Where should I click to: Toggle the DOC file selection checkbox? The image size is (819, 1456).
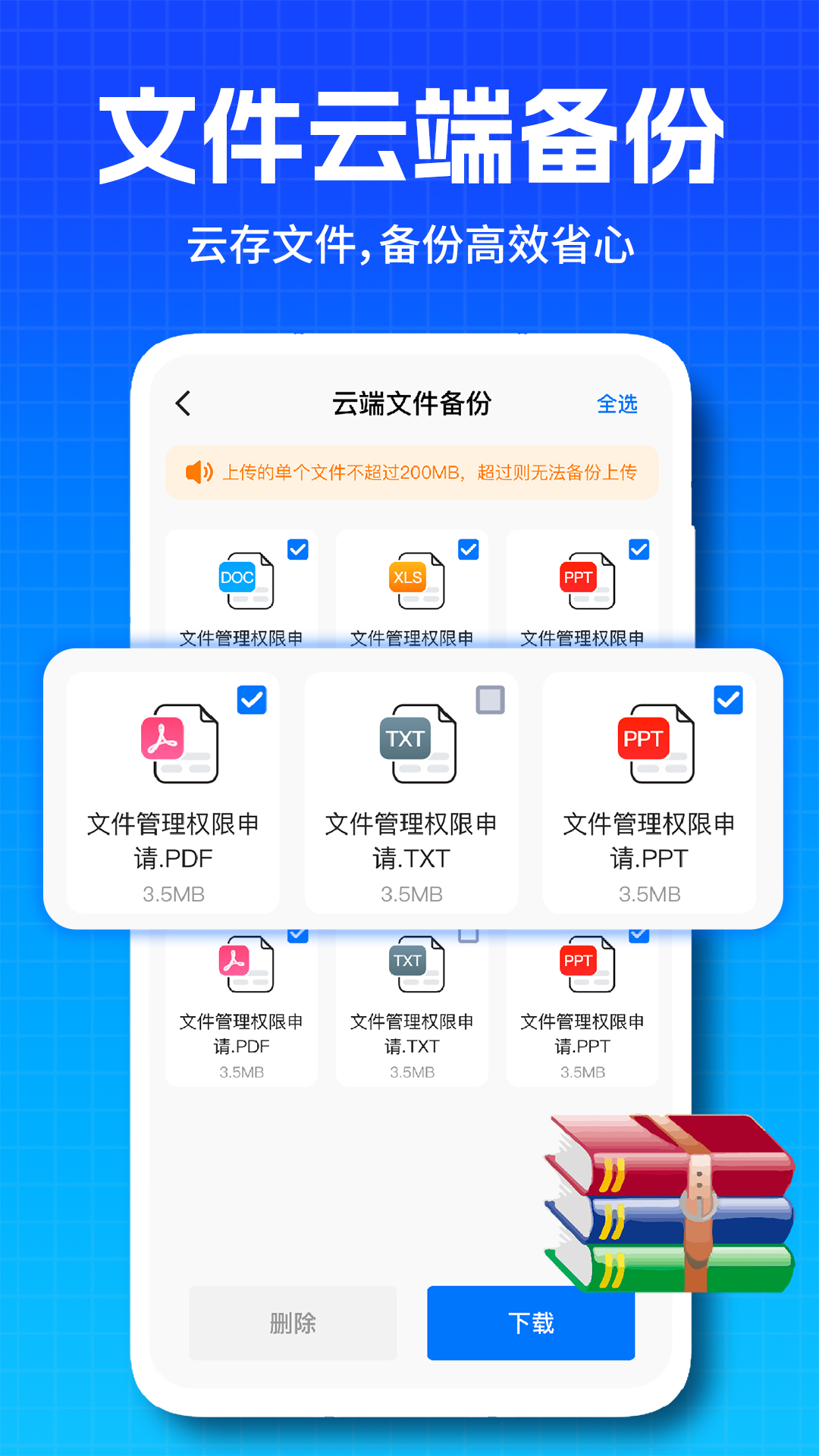coord(299,551)
